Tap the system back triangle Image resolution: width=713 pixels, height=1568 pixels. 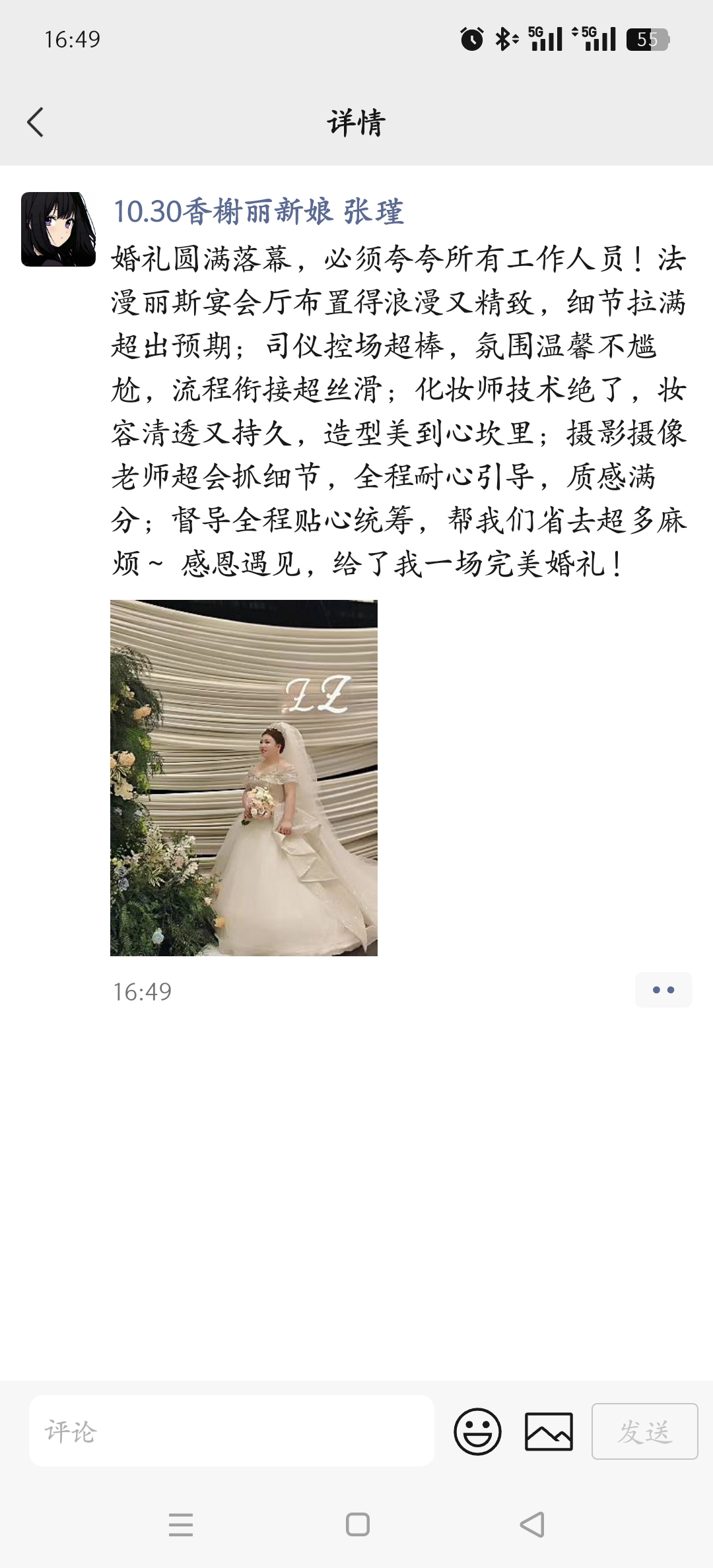pyautogui.click(x=532, y=1525)
